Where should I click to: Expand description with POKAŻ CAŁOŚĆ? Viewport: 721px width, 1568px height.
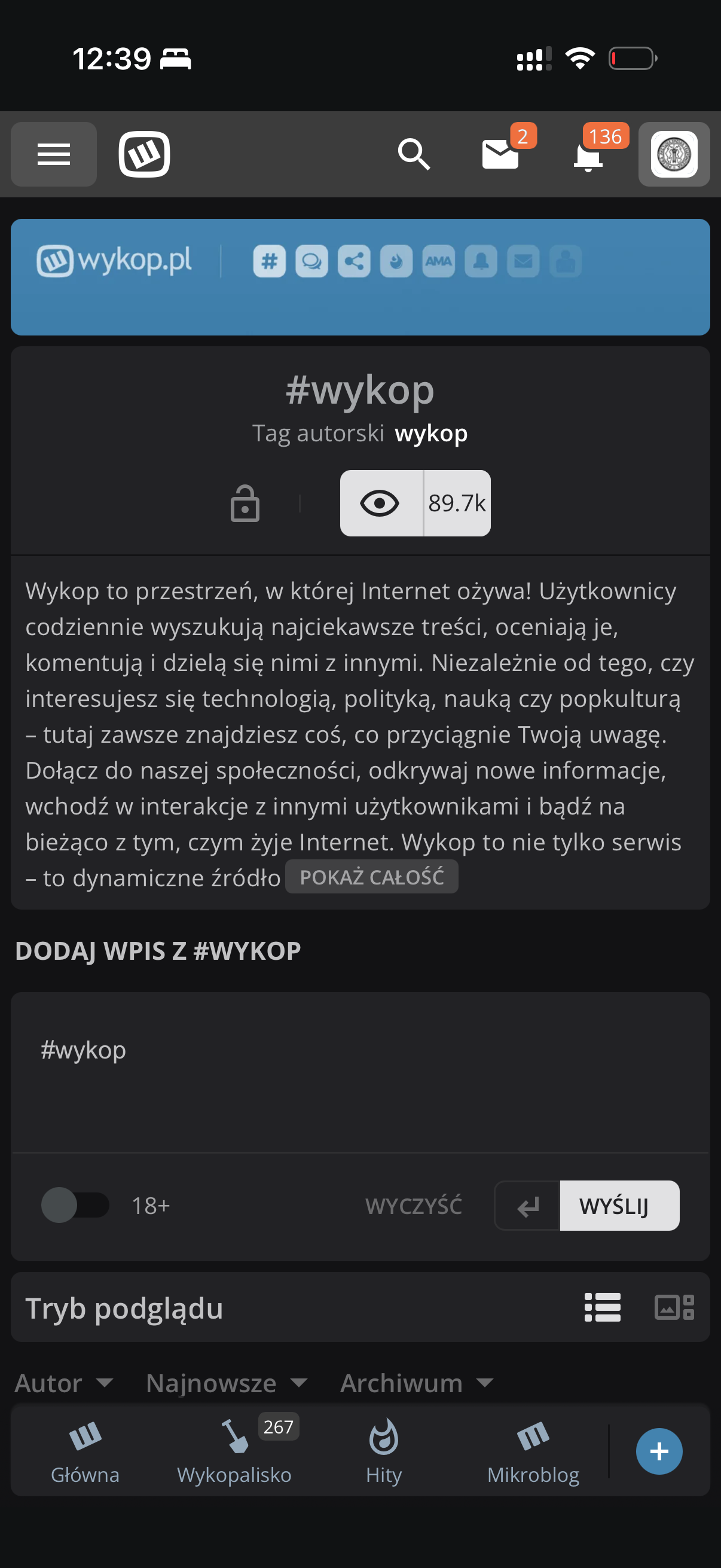[x=371, y=877]
